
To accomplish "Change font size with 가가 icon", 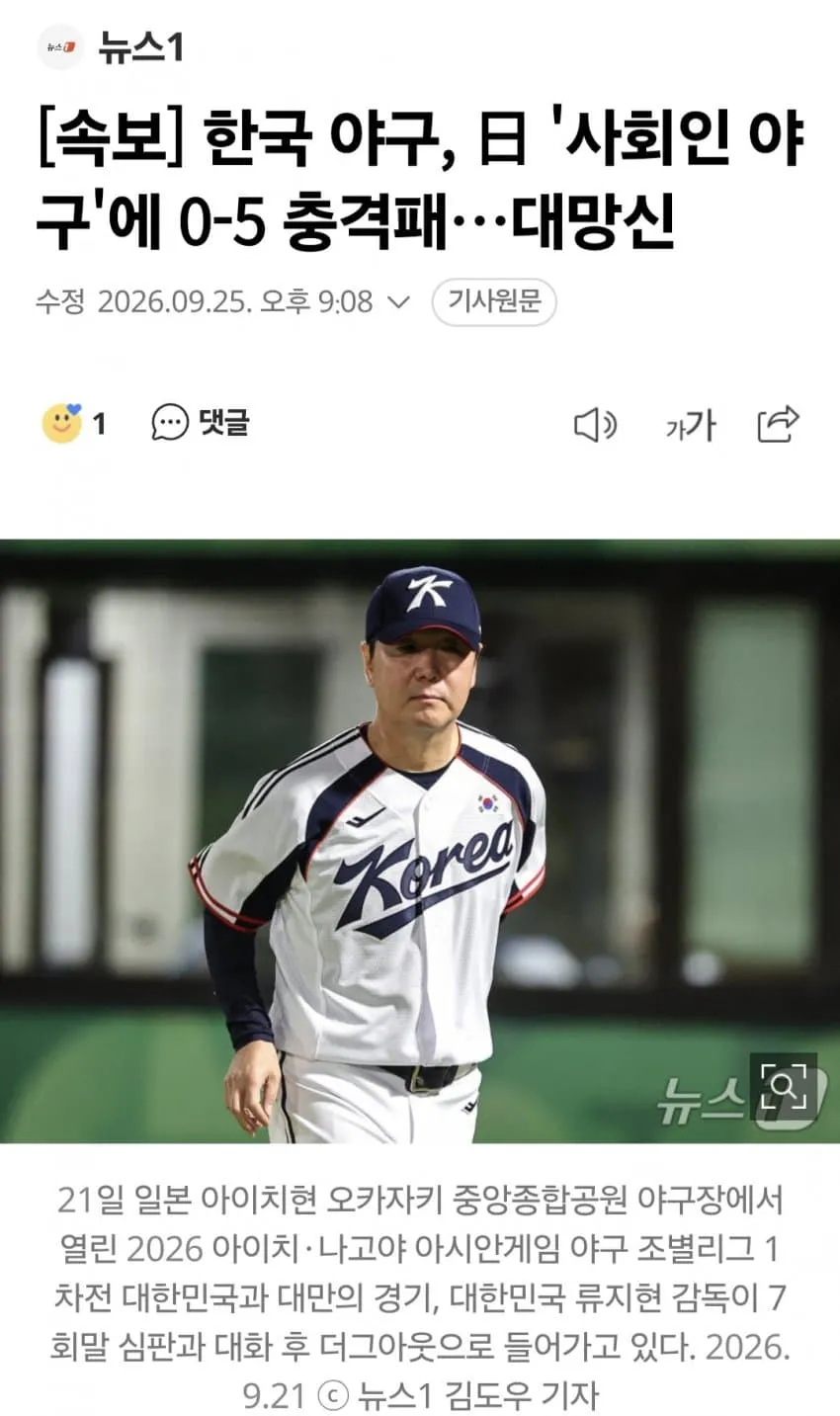I will (689, 426).
